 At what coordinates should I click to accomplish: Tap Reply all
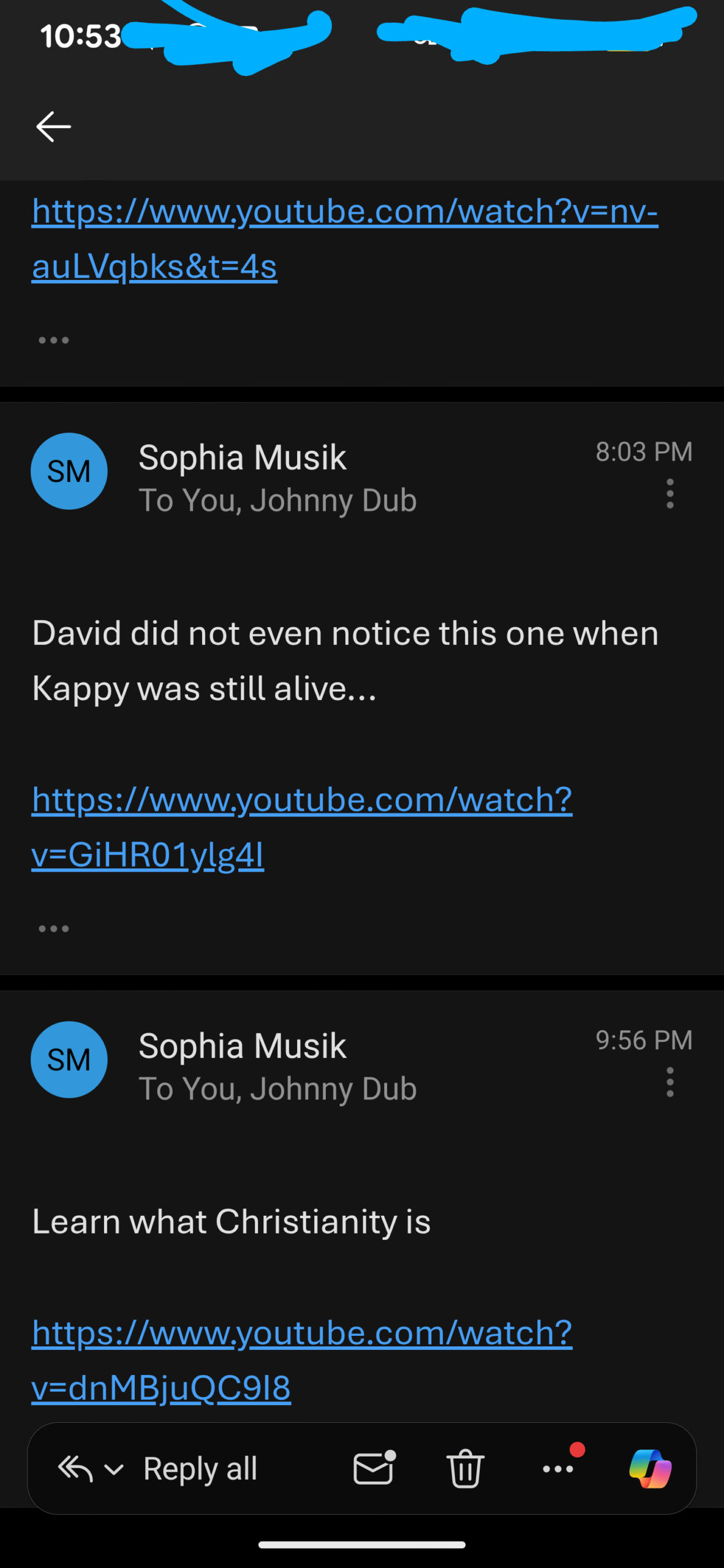click(200, 1469)
